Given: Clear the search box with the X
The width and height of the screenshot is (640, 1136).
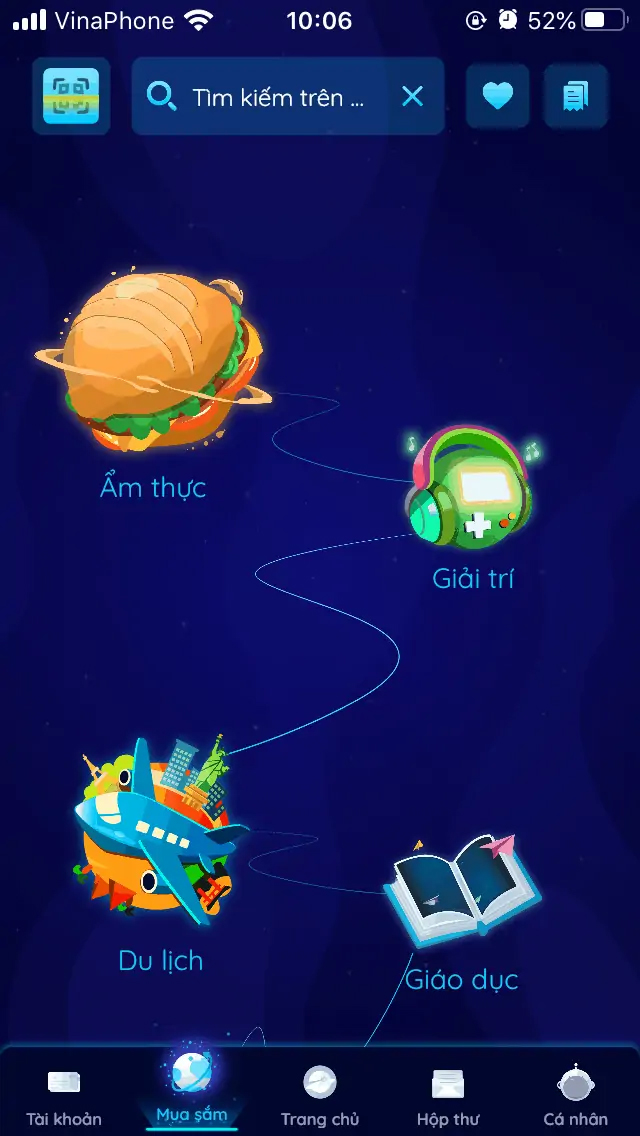Looking at the screenshot, I should tap(412, 96).
